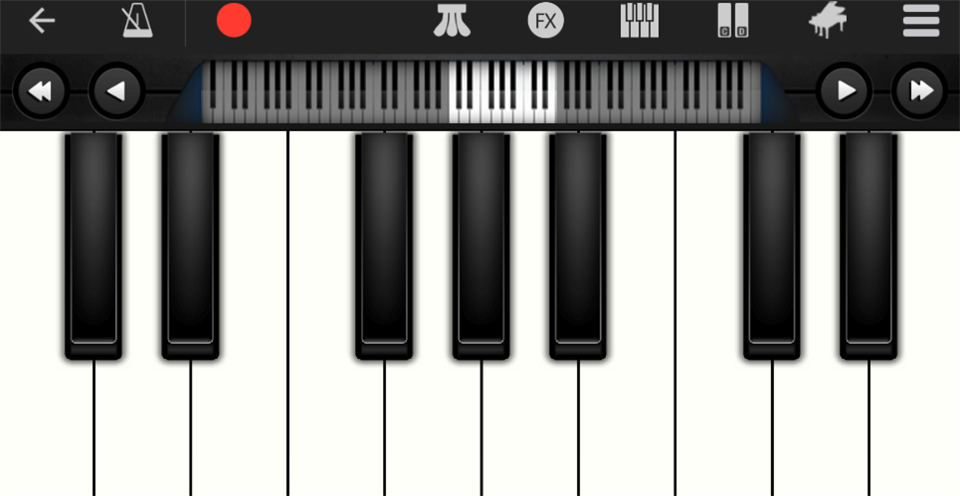Tap the mini keyboard overview strip
The height and width of the screenshot is (496, 960).
coord(480,92)
